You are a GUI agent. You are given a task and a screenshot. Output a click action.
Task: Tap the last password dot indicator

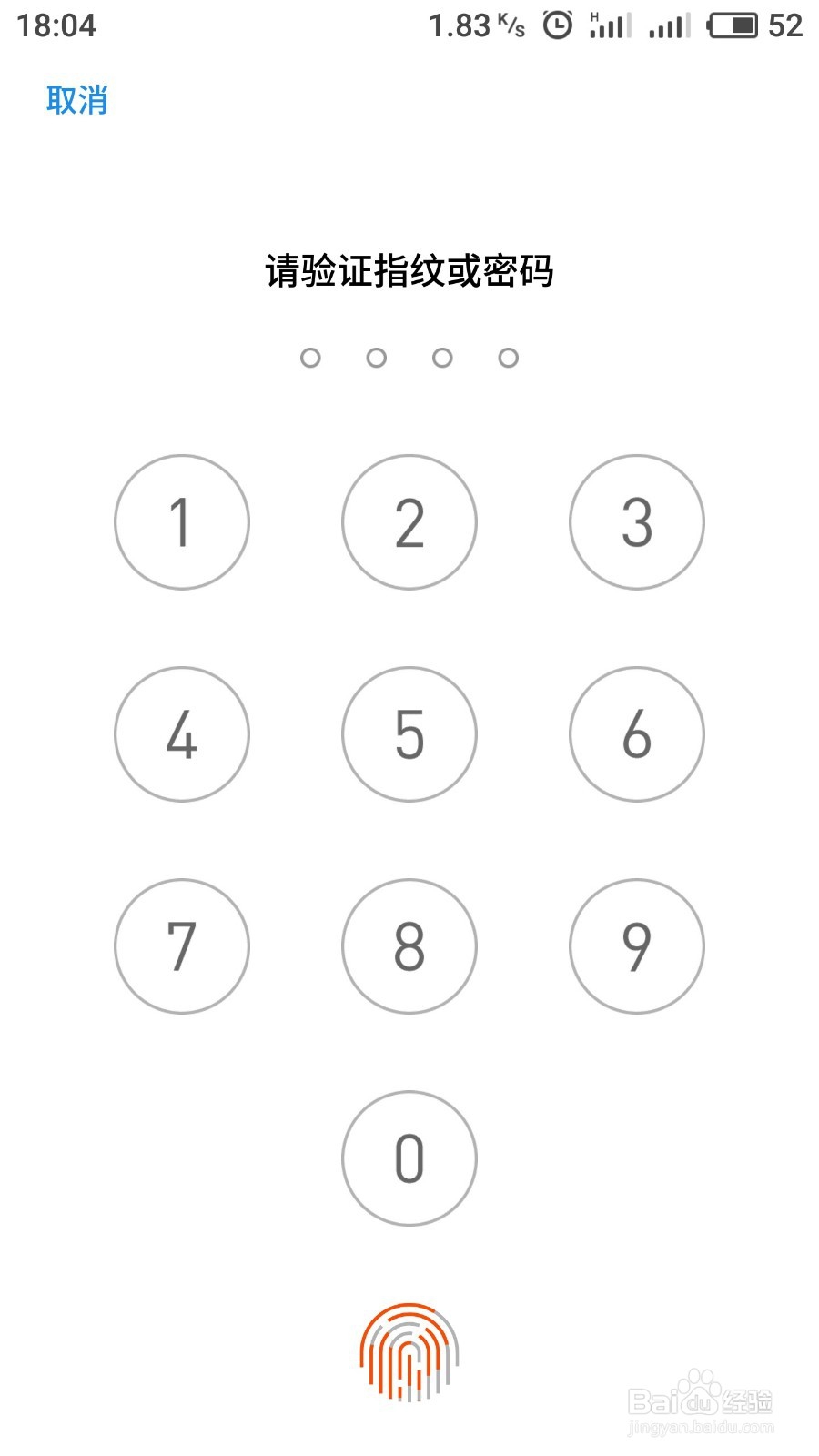click(508, 359)
